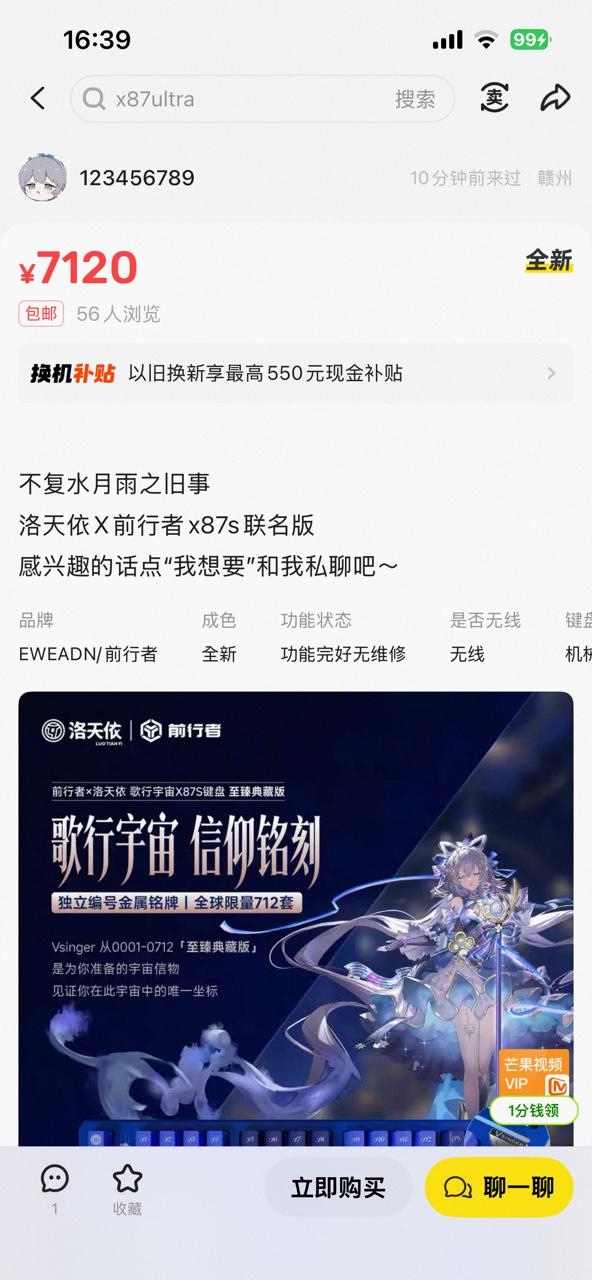The image size is (592, 1280).
Task: Open the 换机补贴 trade-in subsidy banner
Action: pyautogui.click(x=296, y=374)
